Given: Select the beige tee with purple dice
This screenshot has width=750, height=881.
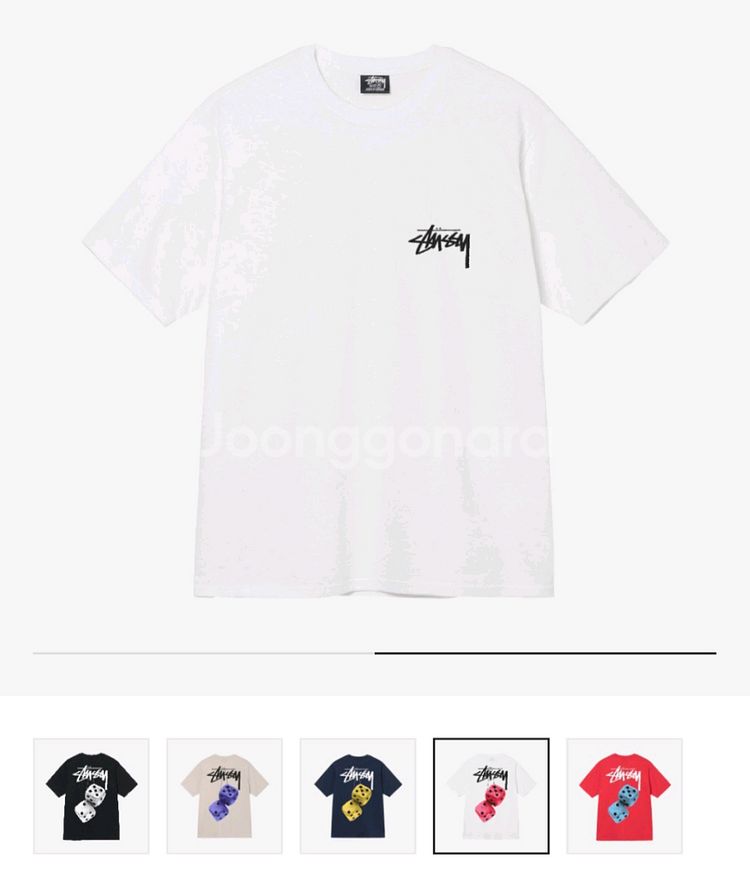Looking at the screenshot, I should (224, 796).
